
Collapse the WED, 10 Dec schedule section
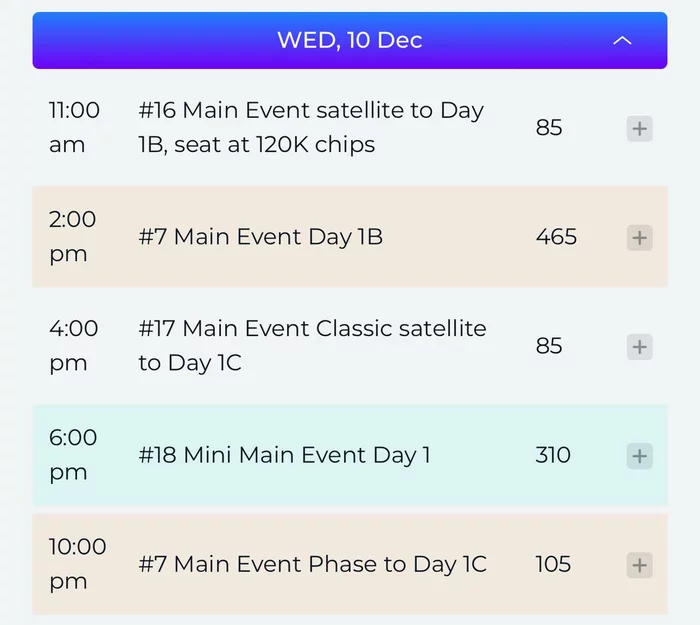(622, 41)
